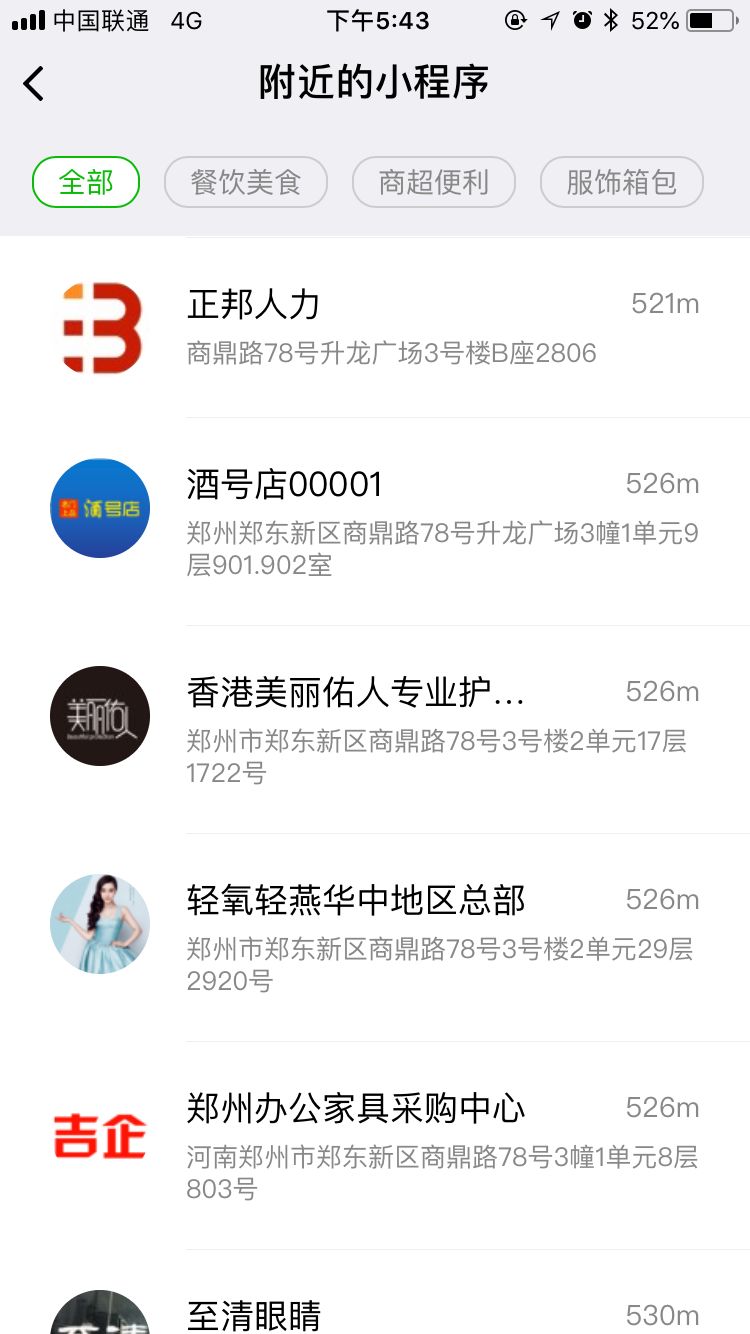Image resolution: width=750 pixels, height=1334 pixels.
Task: Open the 至清眼睛 listing
Action: pyautogui.click(x=400, y=1312)
